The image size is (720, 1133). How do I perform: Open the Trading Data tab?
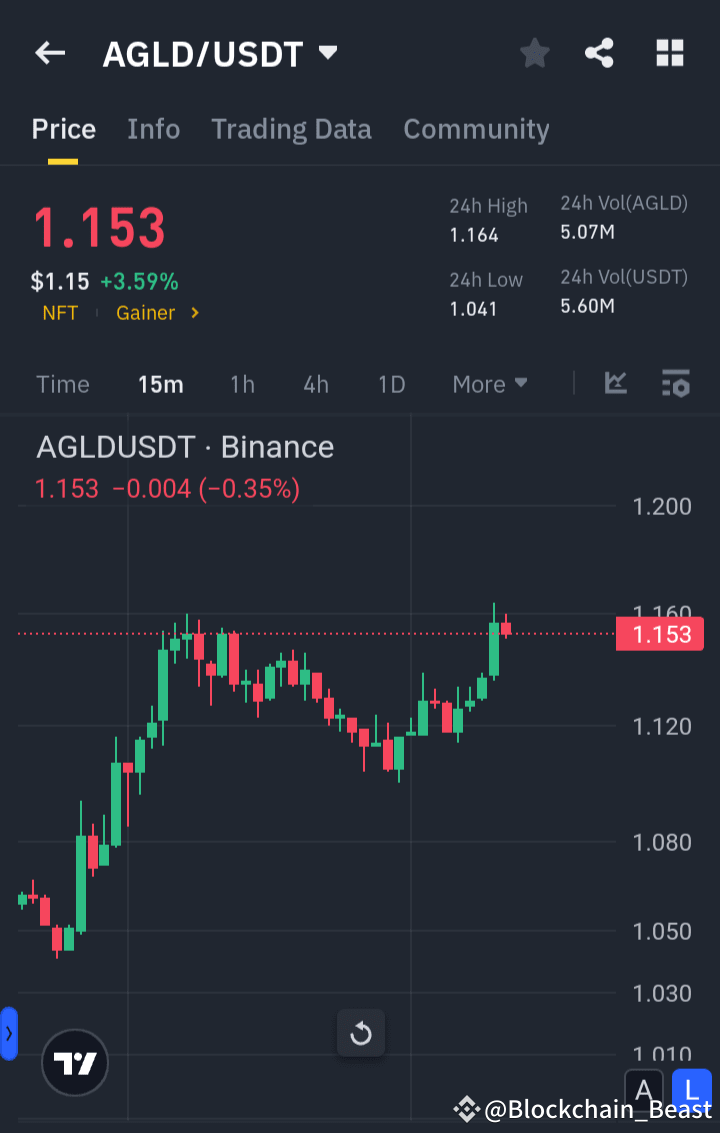(291, 128)
